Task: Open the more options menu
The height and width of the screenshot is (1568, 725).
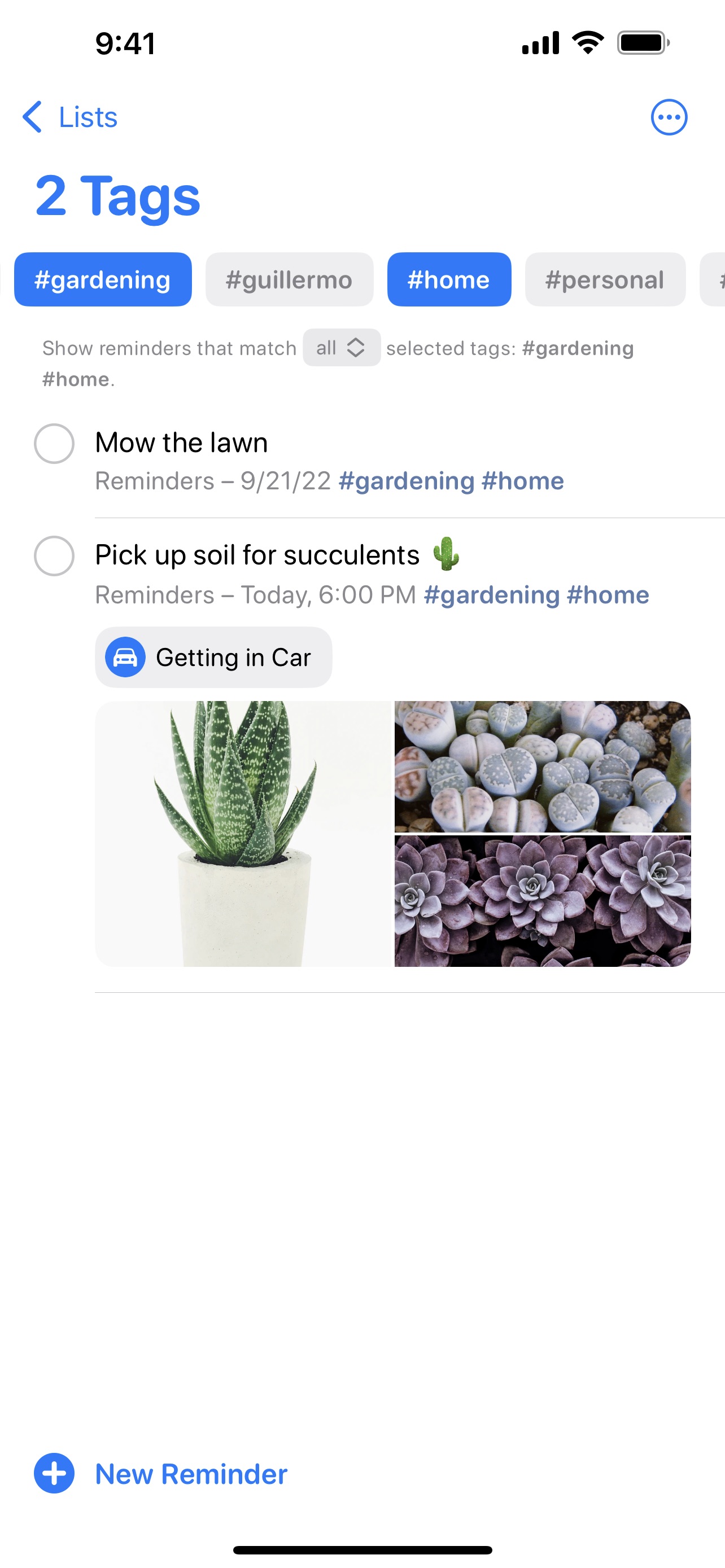Action: click(669, 117)
